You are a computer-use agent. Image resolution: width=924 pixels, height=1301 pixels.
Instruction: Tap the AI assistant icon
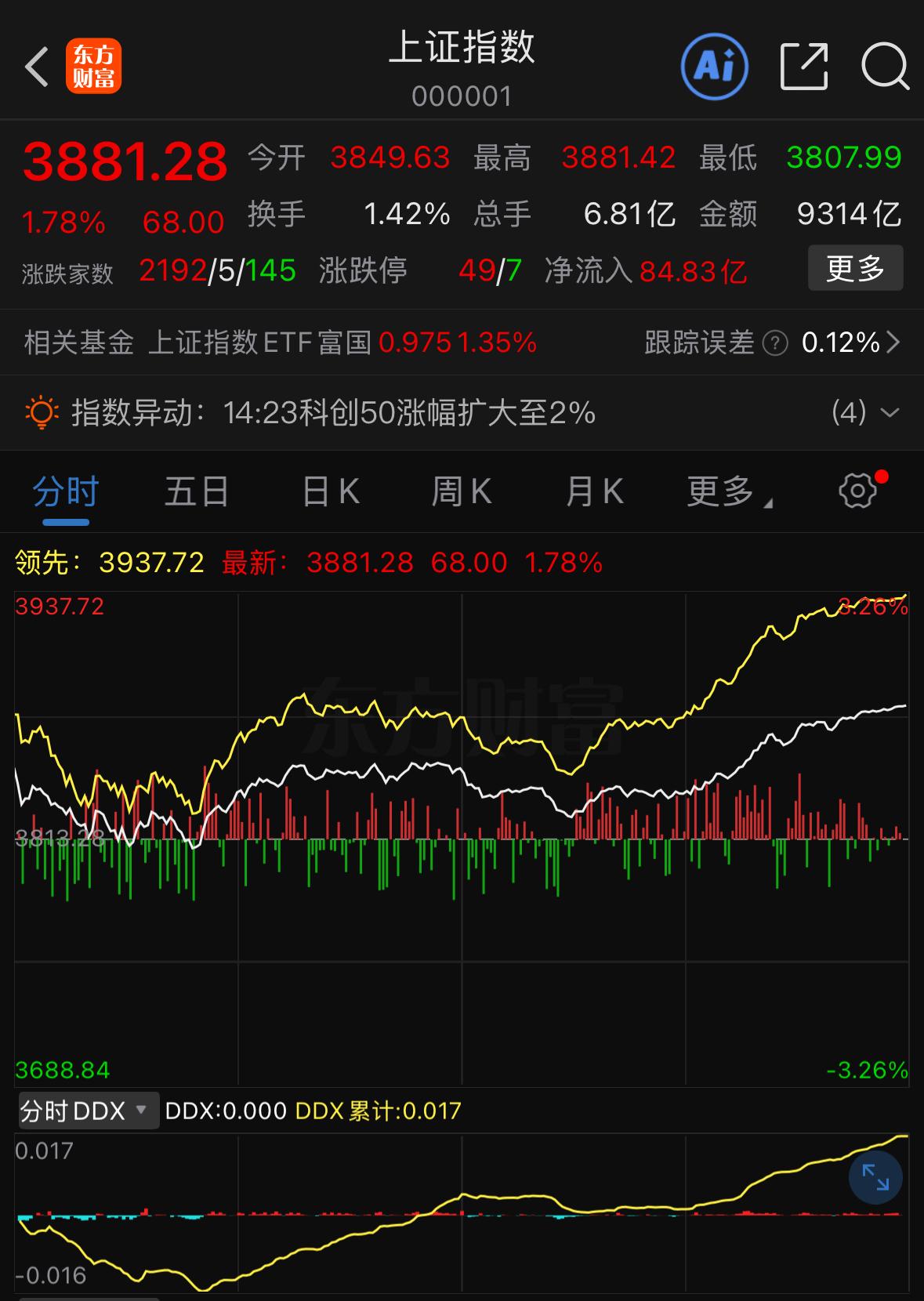click(x=714, y=66)
